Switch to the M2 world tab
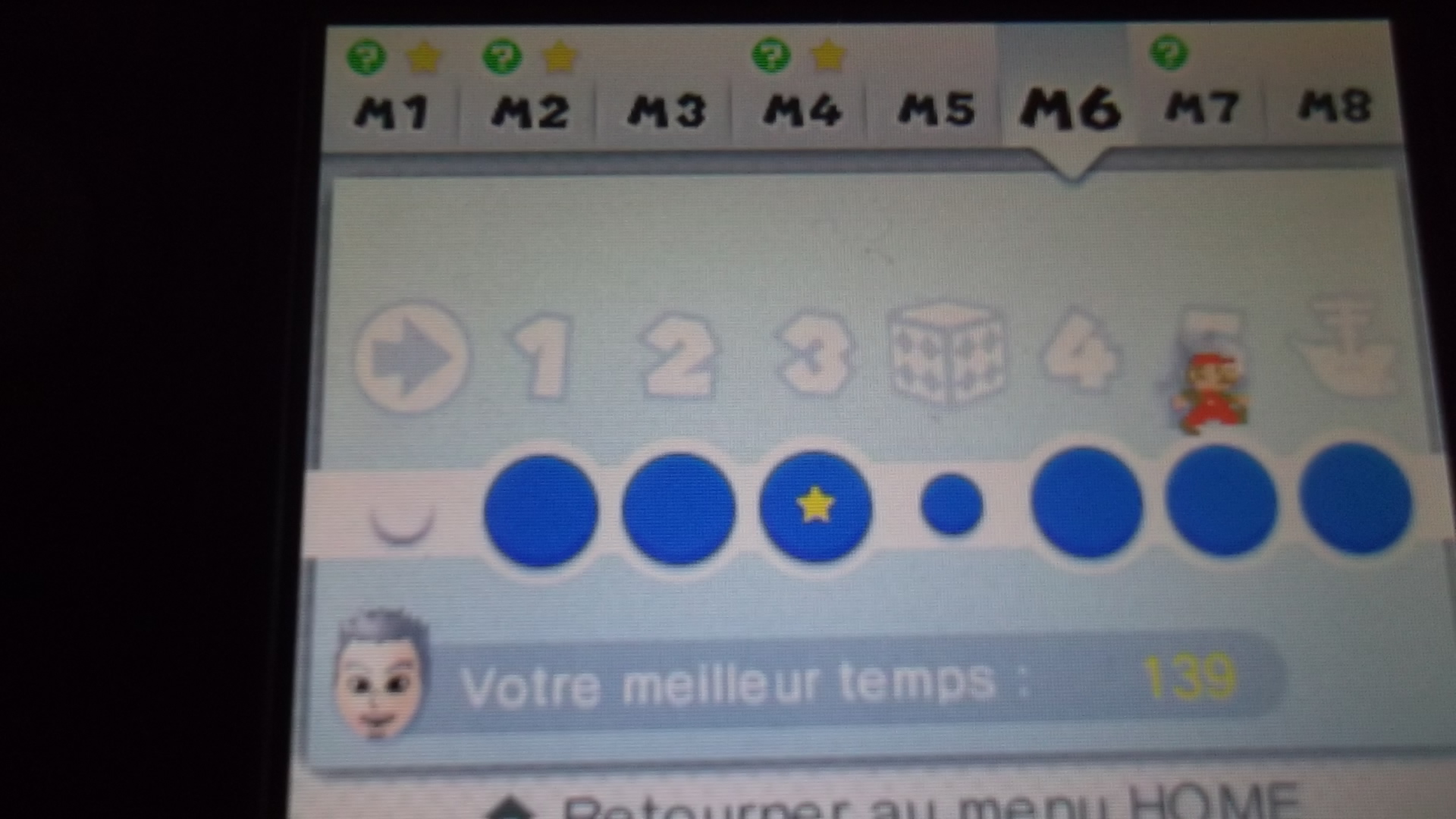 [529, 112]
